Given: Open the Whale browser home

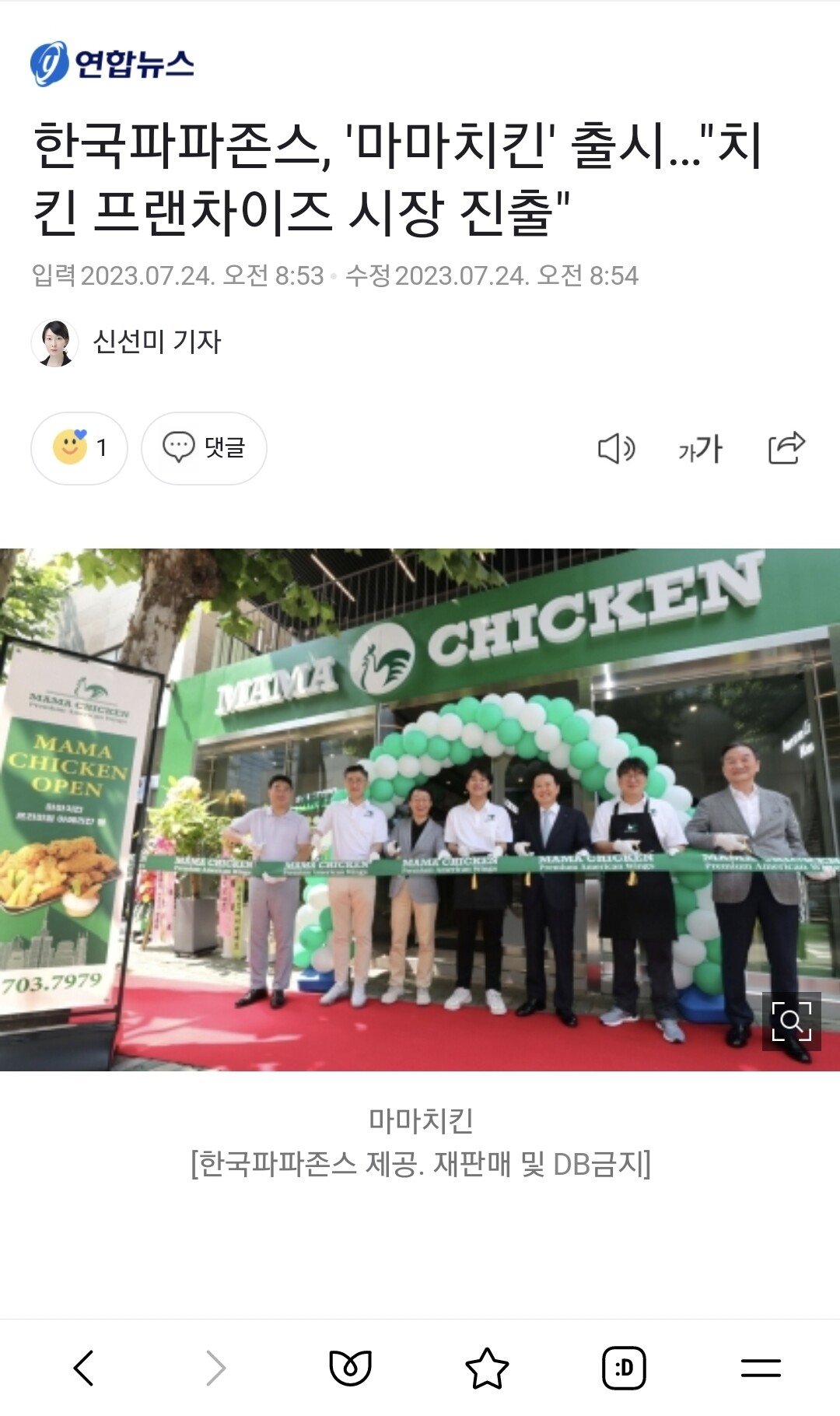Looking at the screenshot, I should click(x=351, y=1368).
